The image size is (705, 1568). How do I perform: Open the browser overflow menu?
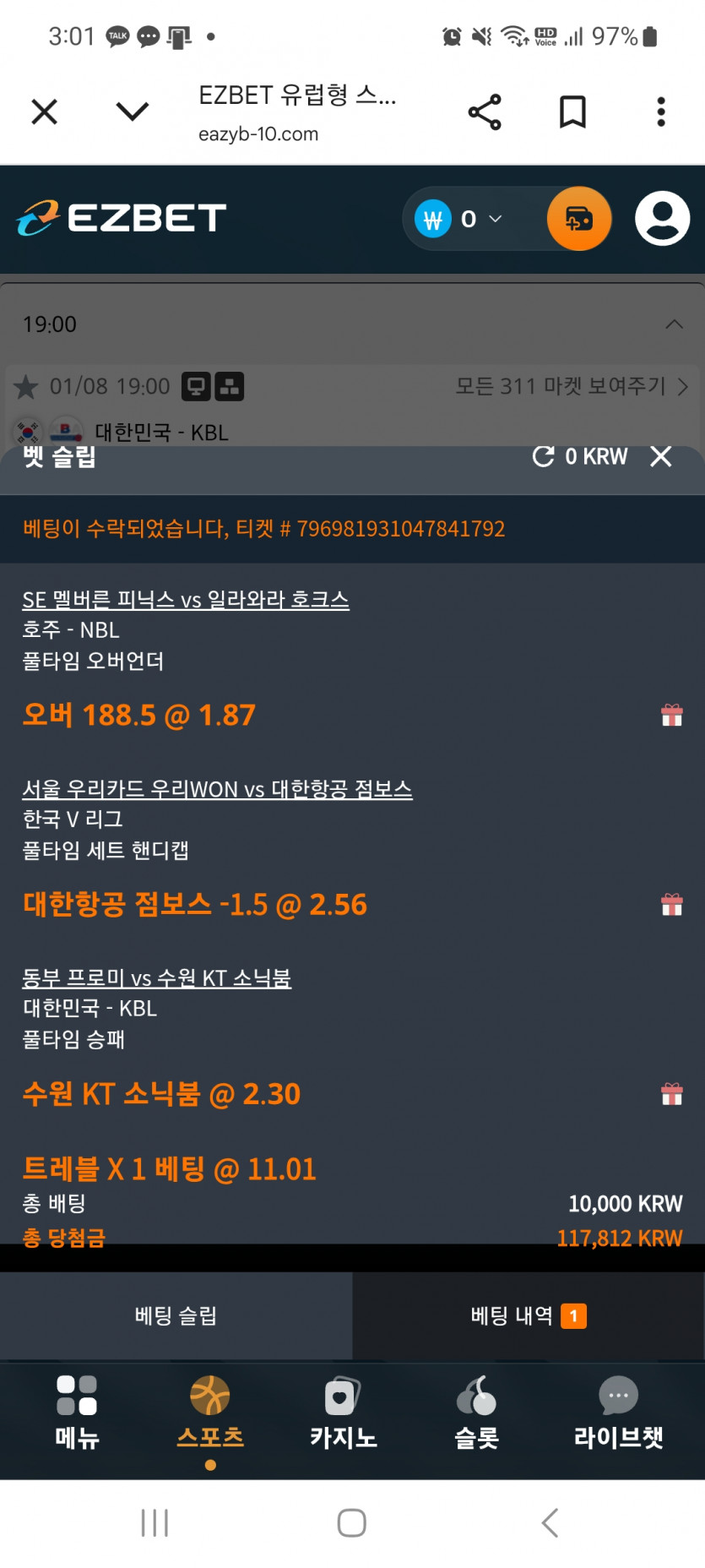(661, 112)
